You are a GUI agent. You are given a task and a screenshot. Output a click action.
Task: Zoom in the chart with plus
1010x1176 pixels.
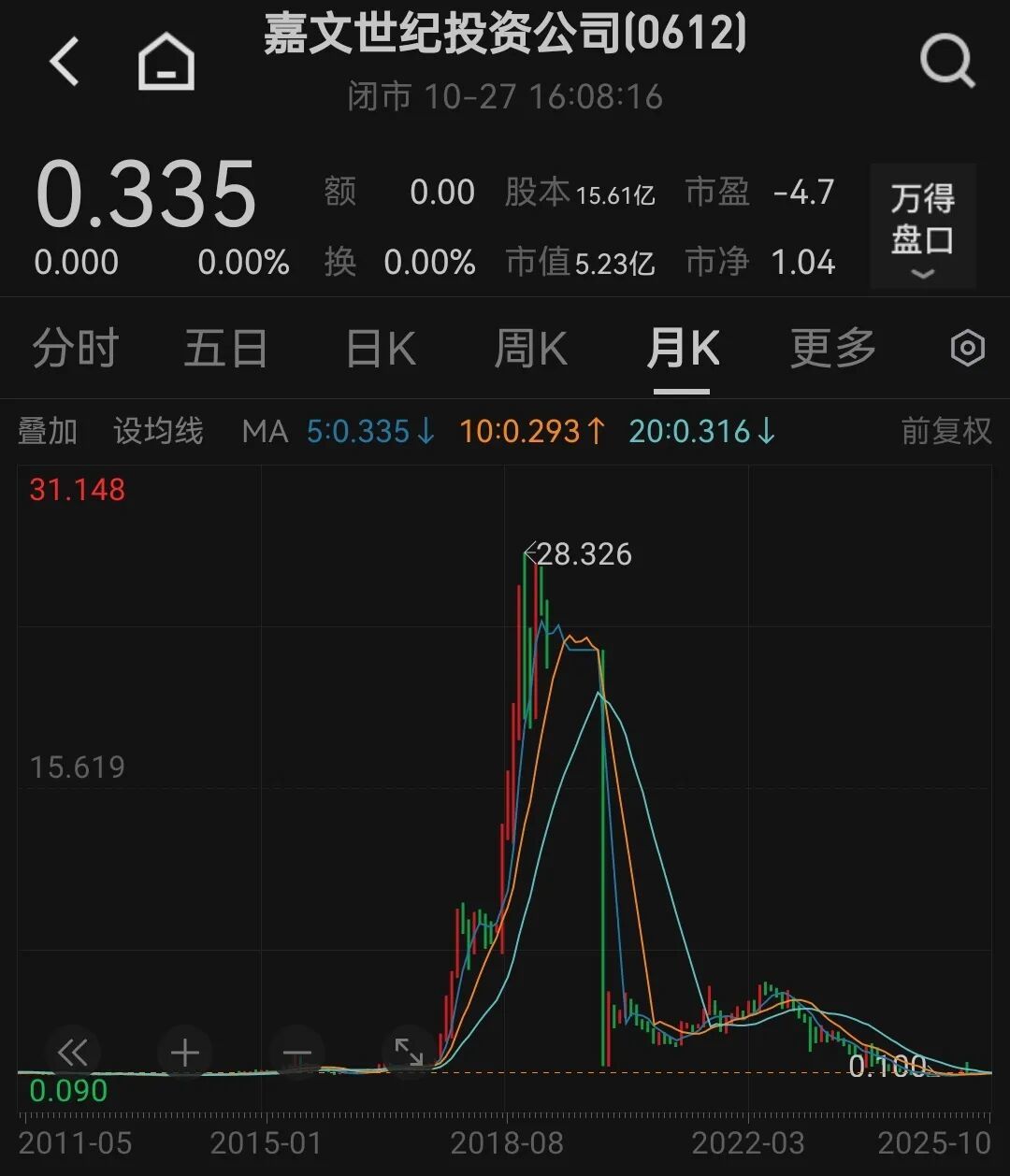[x=185, y=1053]
